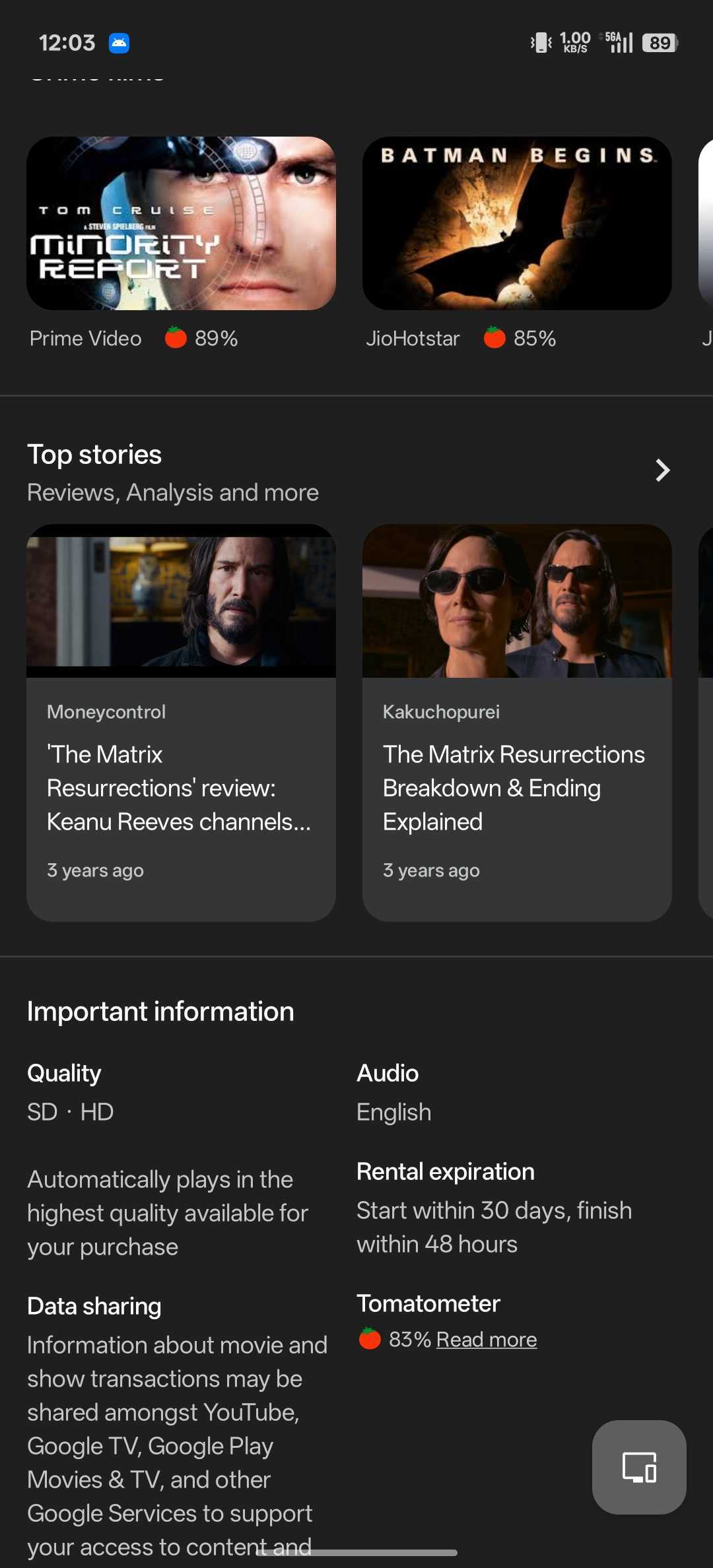Tap the cast to device button
Screen dimensions: 713x1568
pyautogui.click(x=639, y=1467)
